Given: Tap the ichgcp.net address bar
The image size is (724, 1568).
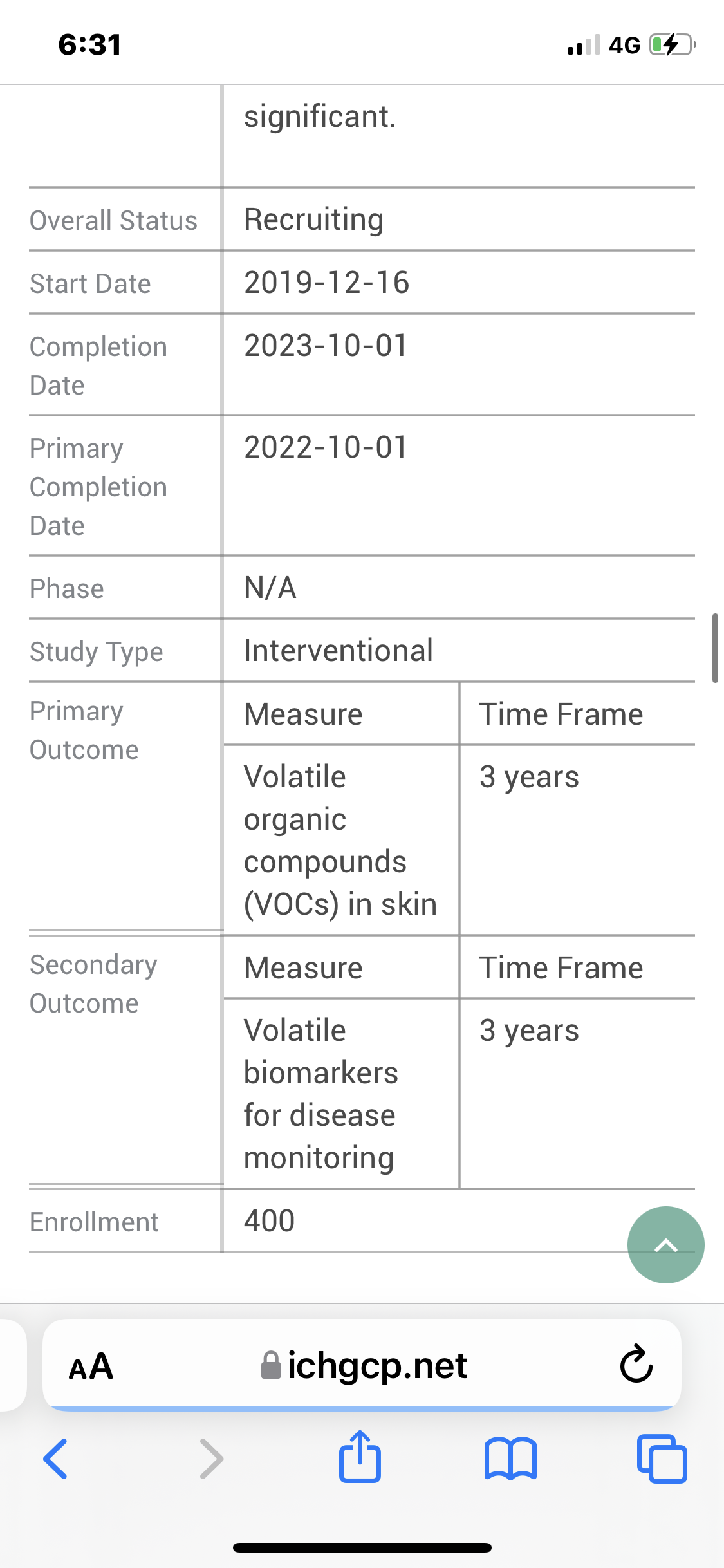Looking at the screenshot, I should [362, 1365].
